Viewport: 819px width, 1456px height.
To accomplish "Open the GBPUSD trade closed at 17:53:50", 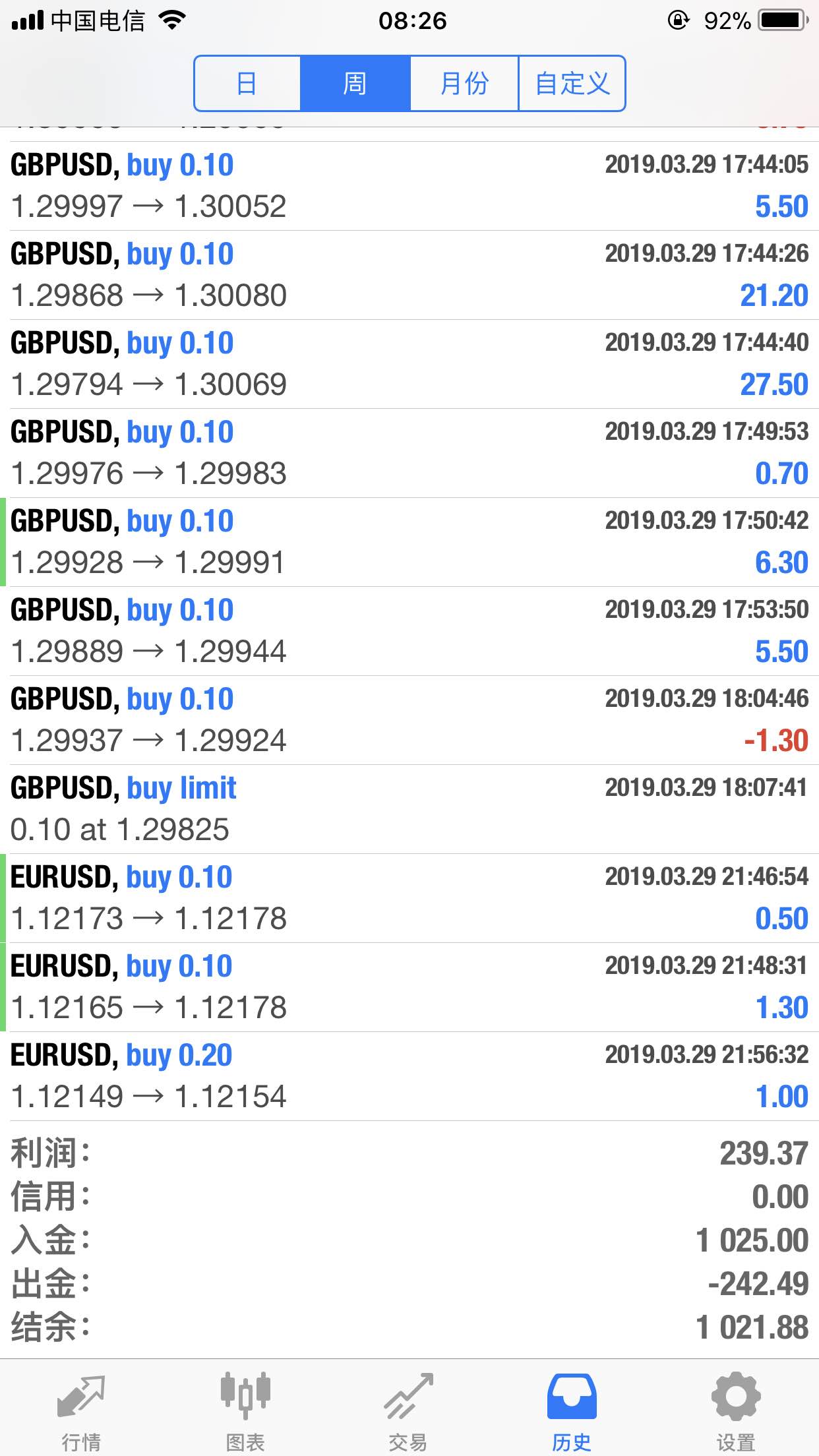I will pos(409,631).
